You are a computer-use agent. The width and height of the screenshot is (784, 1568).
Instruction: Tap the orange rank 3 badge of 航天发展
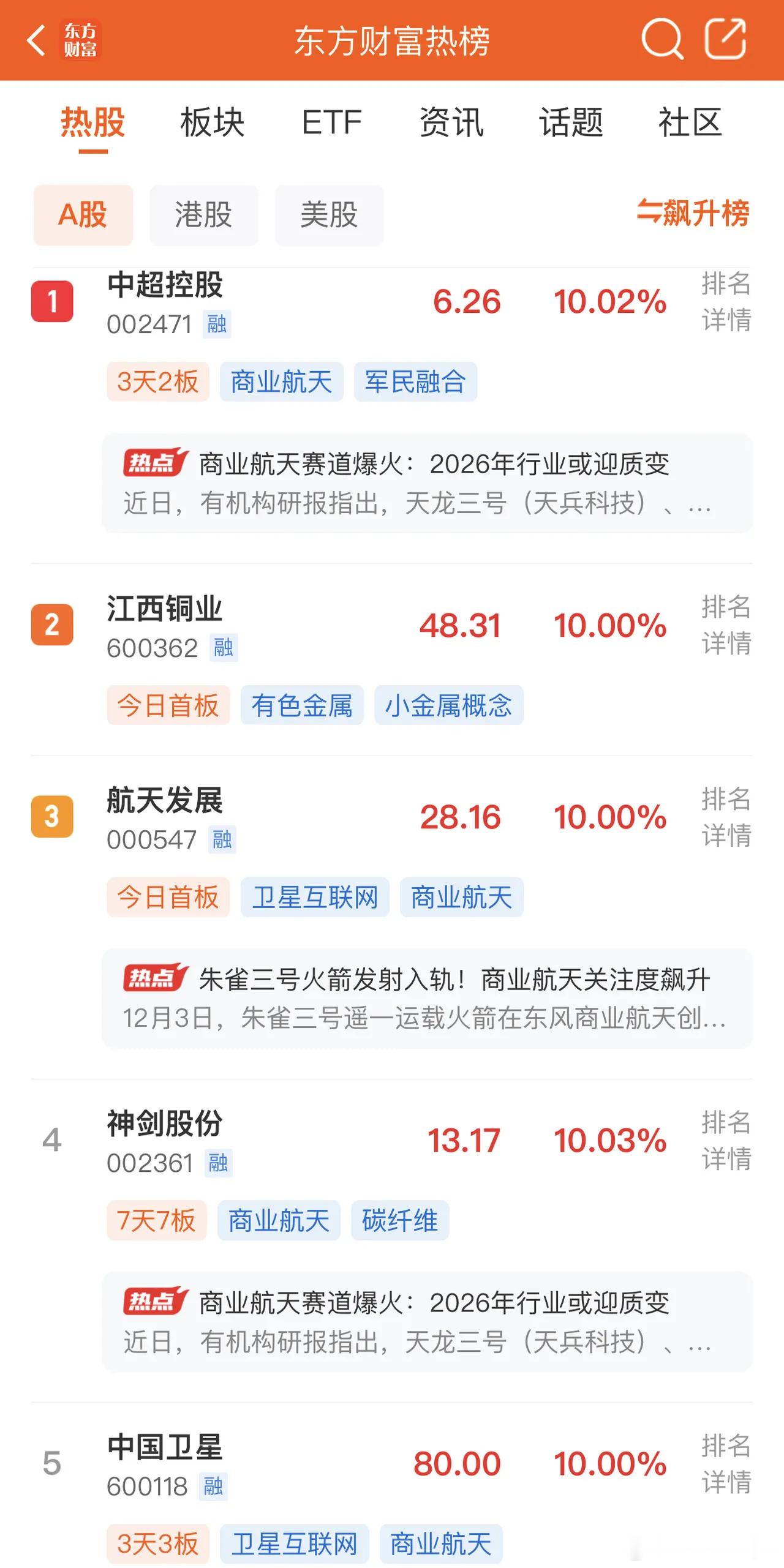(51, 816)
